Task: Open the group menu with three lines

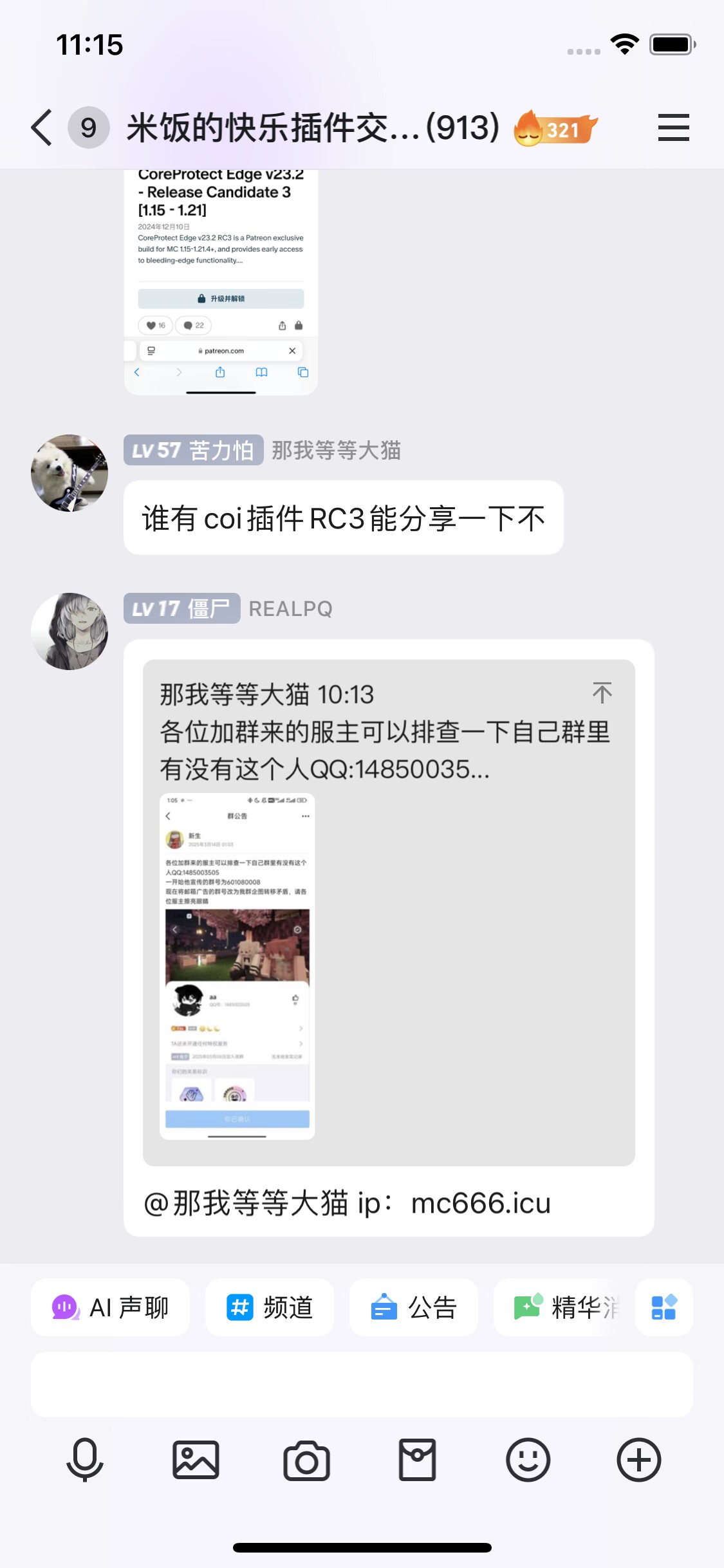Action: point(673,127)
